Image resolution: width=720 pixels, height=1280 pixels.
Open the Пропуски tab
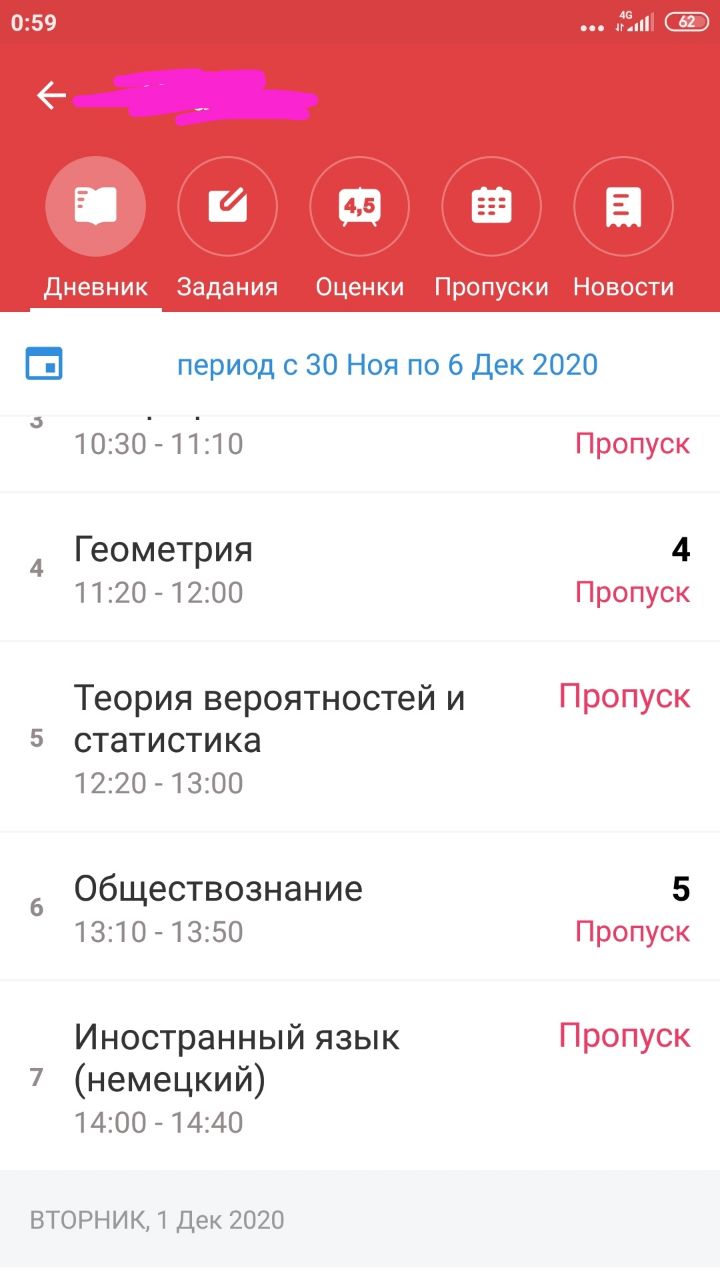(491, 230)
